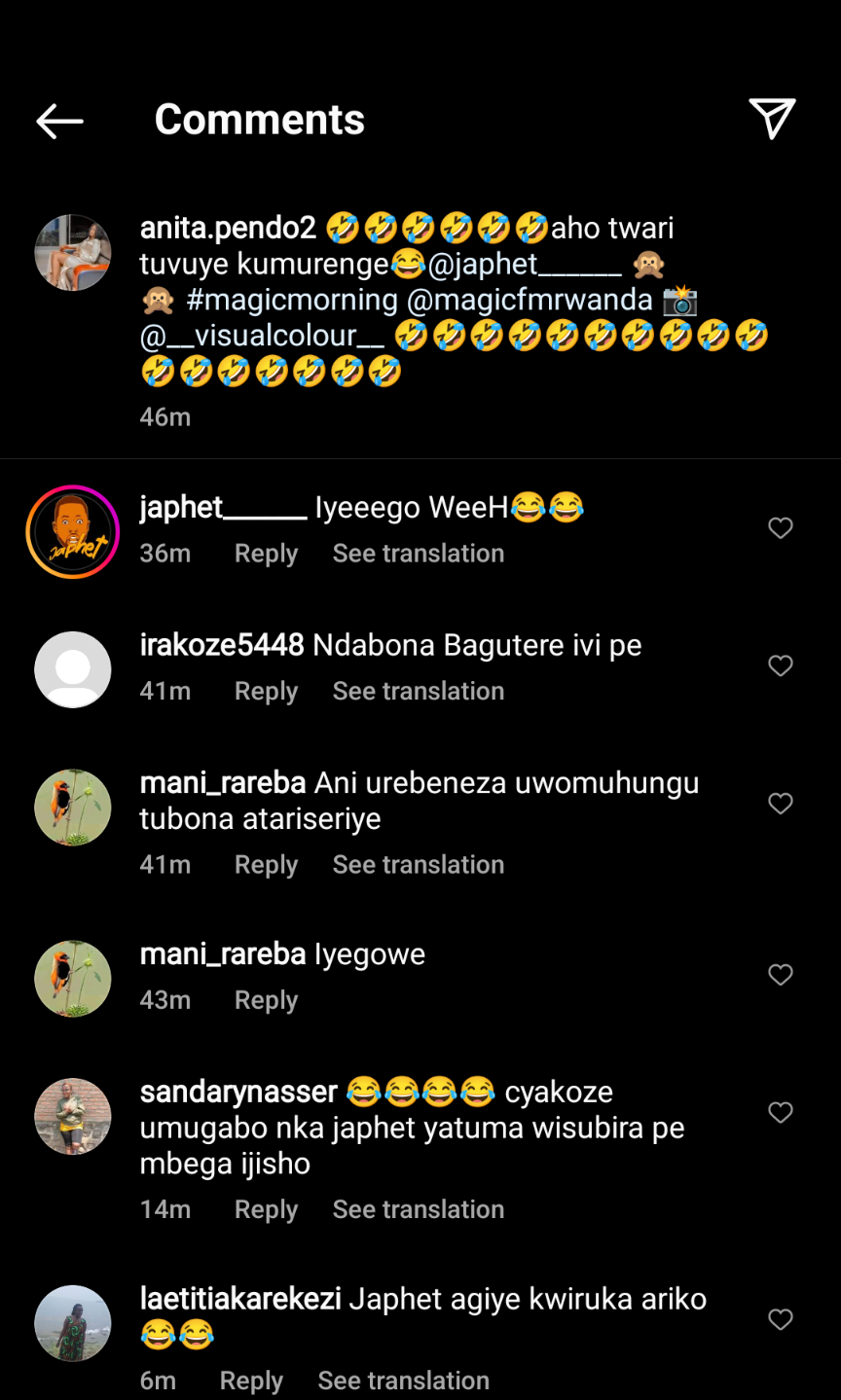See translation of japhet______'s comment
This screenshot has width=841, height=1400.
pos(419,554)
